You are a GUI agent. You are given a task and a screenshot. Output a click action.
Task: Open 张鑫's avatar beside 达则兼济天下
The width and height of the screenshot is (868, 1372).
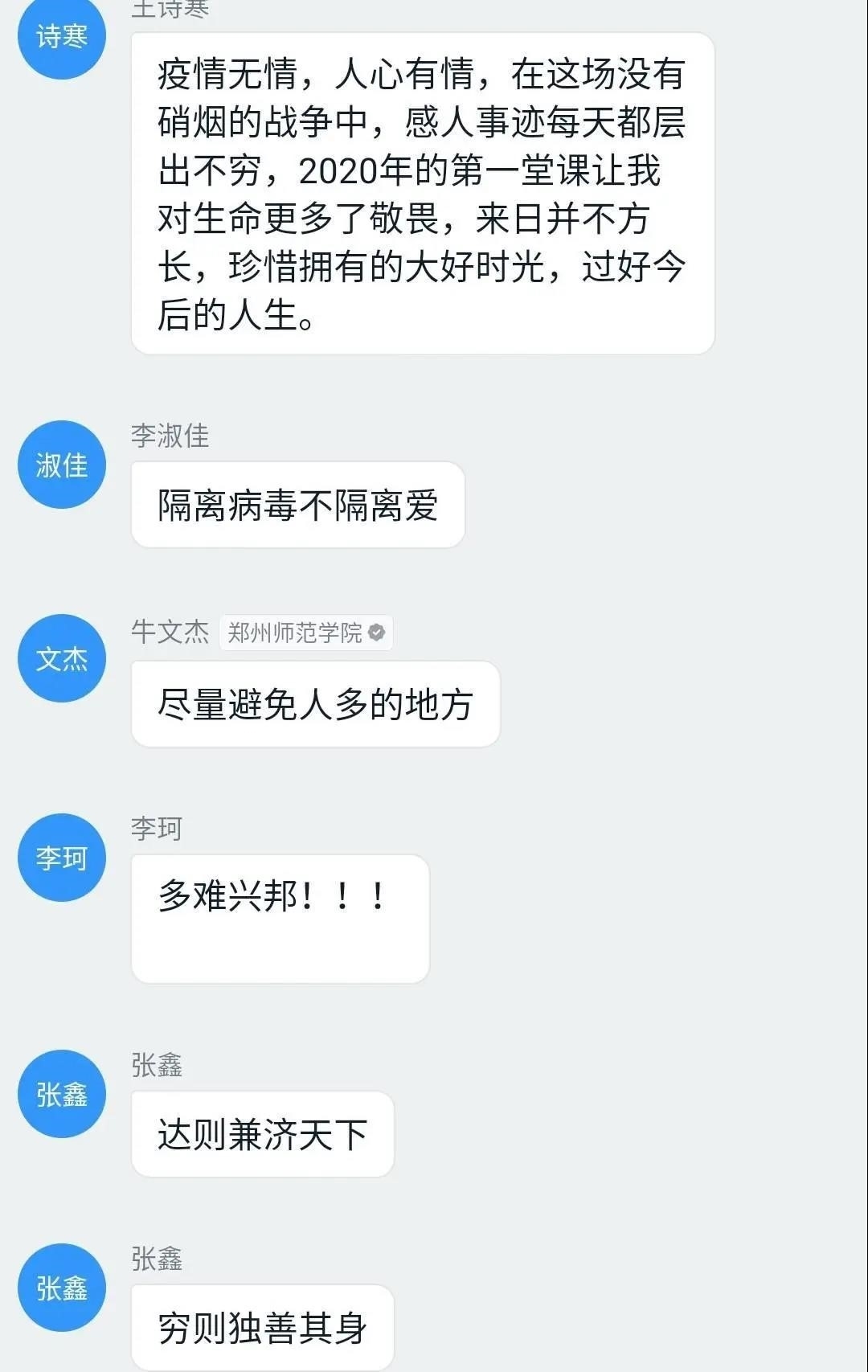pos(62,1094)
